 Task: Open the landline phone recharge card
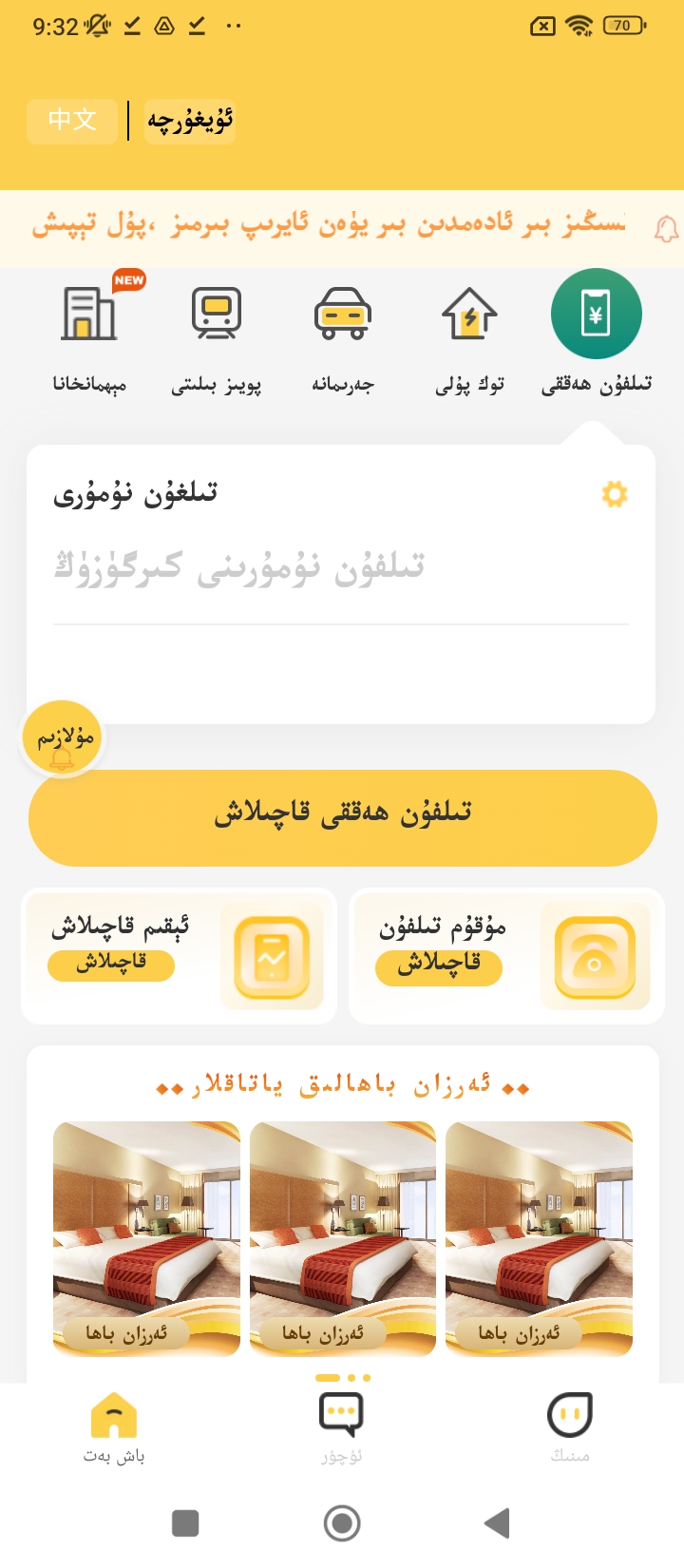point(506,955)
